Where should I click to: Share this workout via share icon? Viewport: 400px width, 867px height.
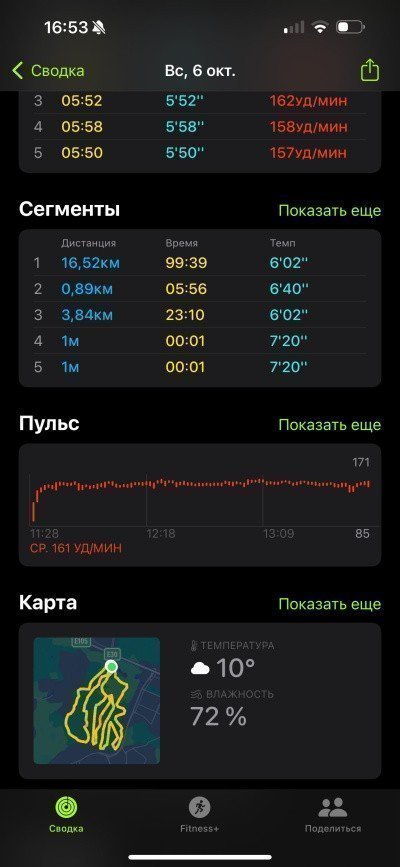coord(370,70)
